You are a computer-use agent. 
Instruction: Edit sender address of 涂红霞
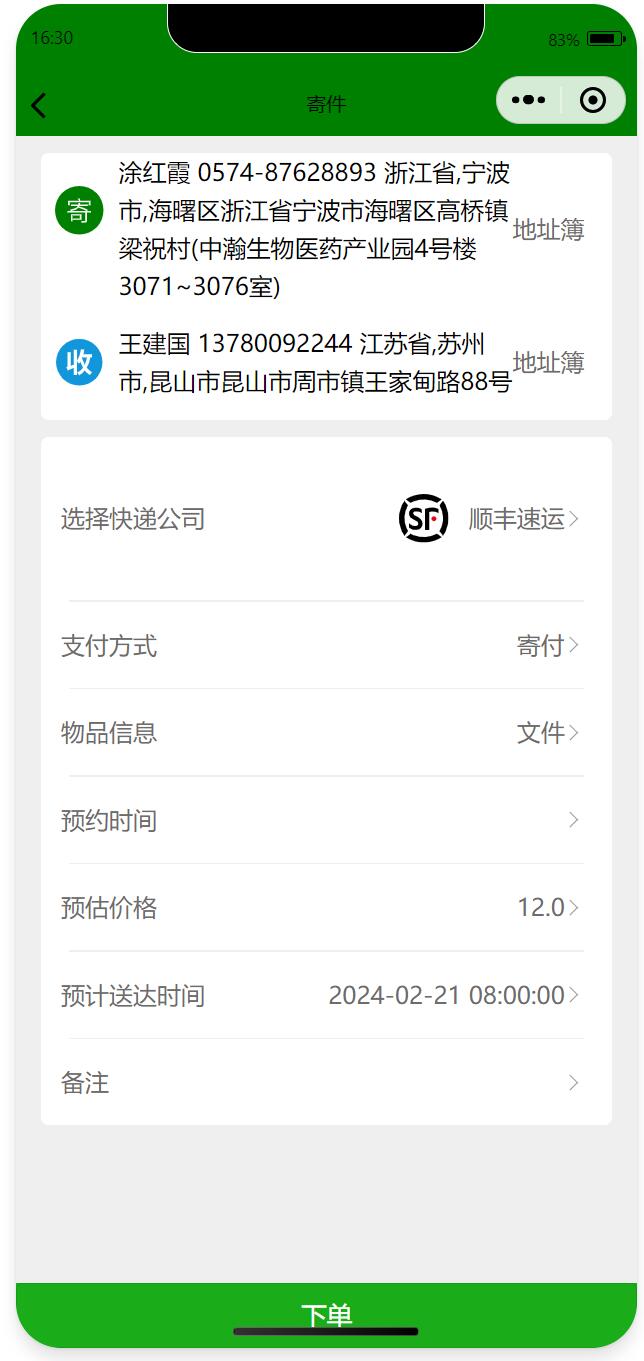click(314, 230)
